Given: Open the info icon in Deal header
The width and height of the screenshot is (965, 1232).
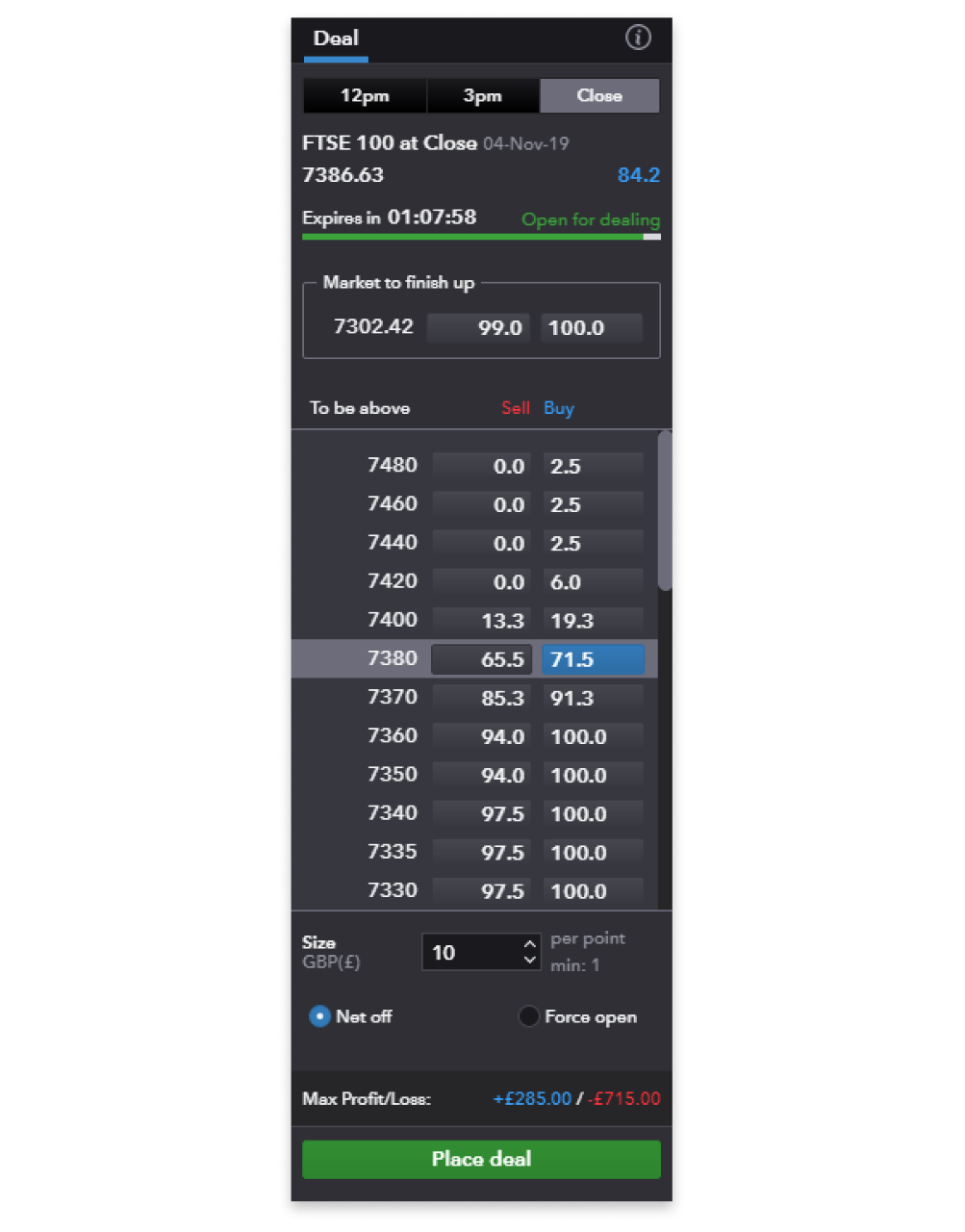Looking at the screenshot, I should click(x=638, y=38).
